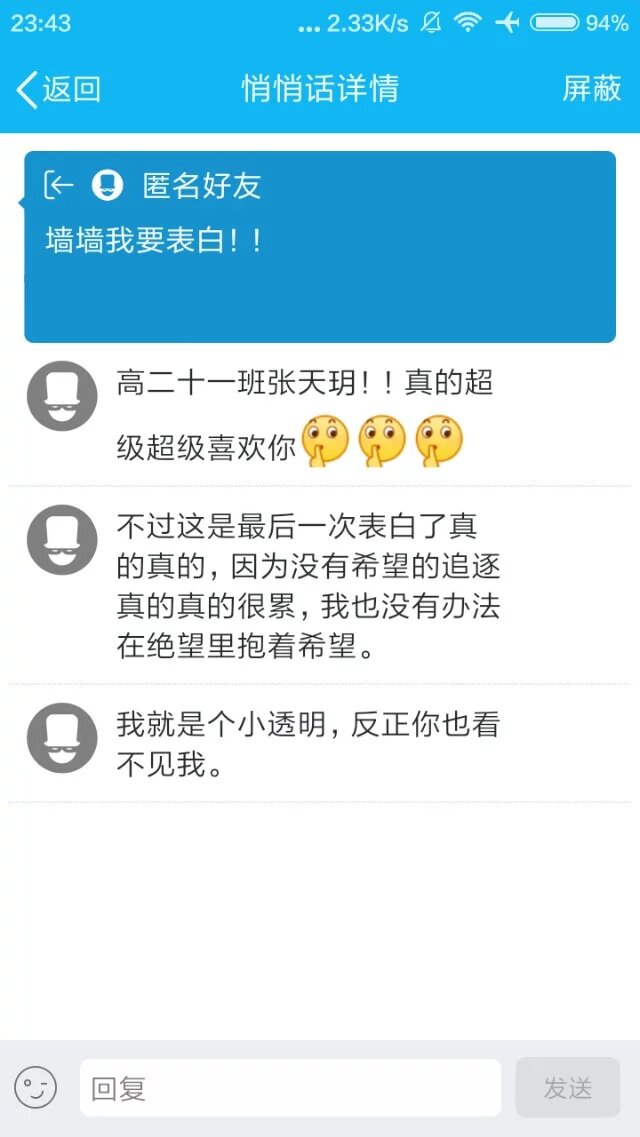The image size is (640, 1137).
Task: Tap 屏蔽 to block this whisper
Action: coord(592,89)
